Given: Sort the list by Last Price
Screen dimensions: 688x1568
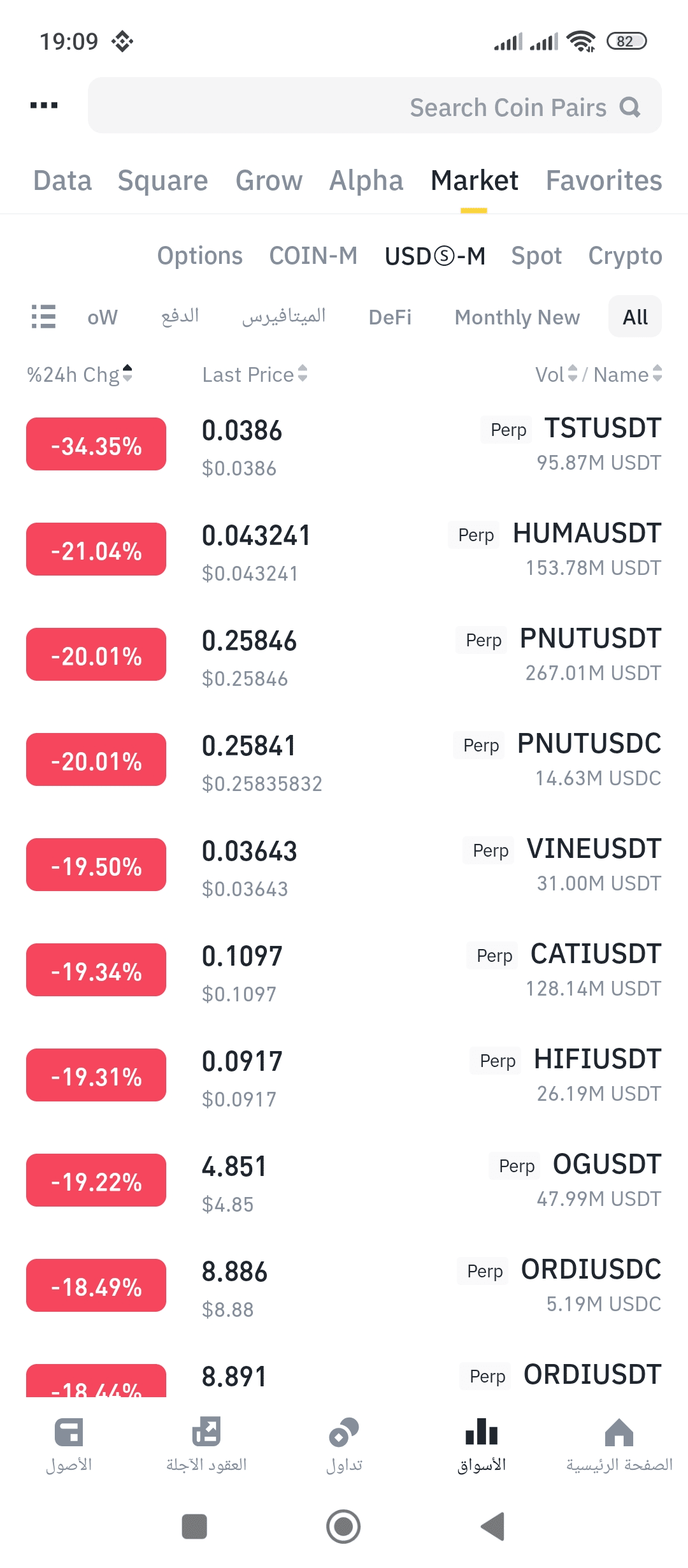Looking at the screenshot, I should click(255, 375).
